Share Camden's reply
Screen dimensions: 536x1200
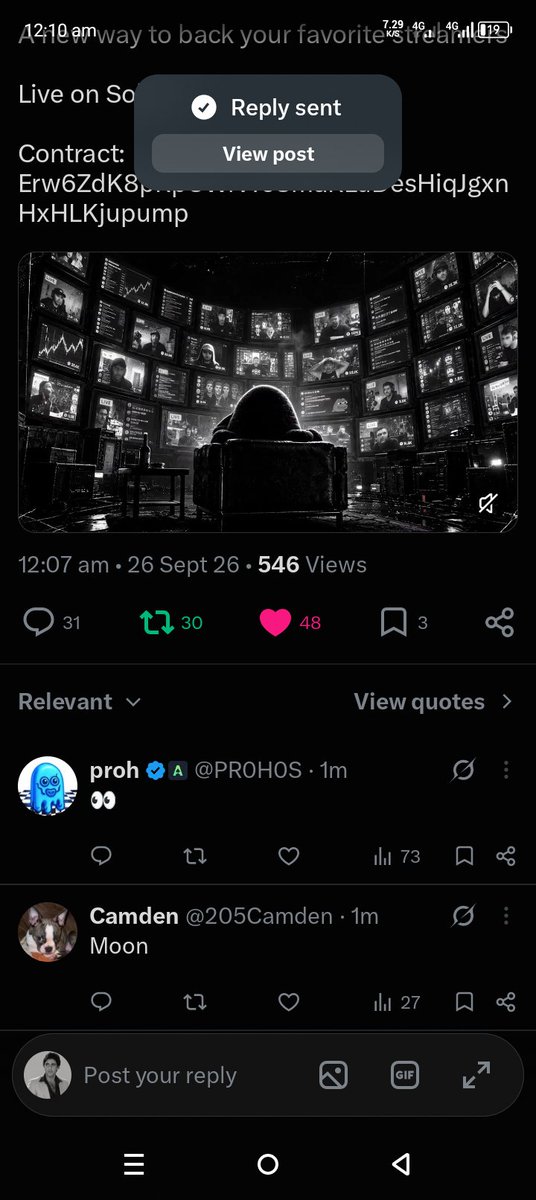coord(506,1002)
